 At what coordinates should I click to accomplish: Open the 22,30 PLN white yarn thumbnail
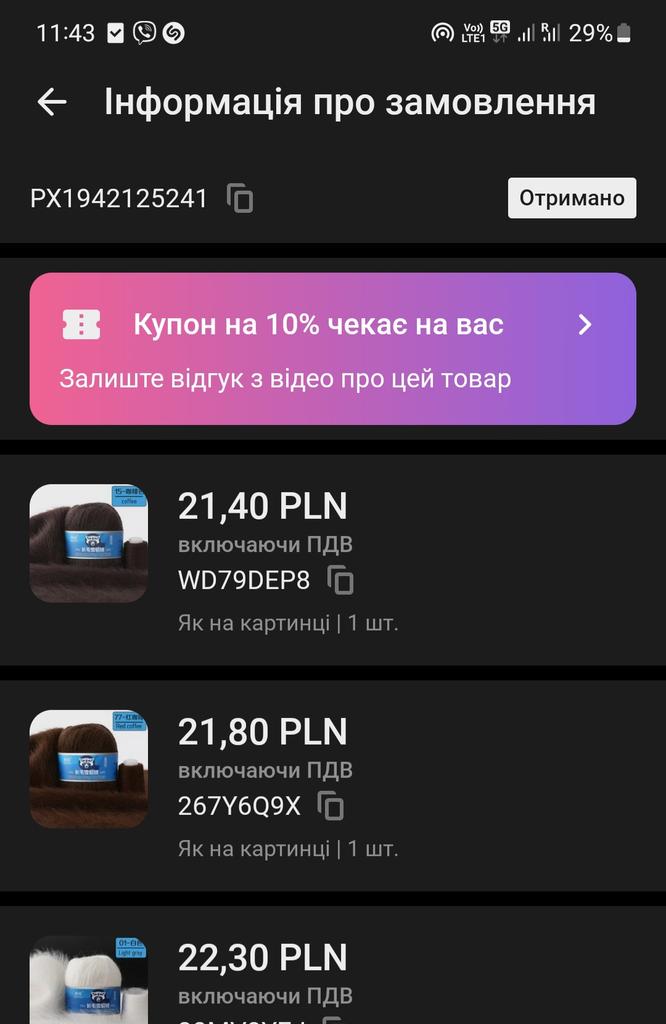[x=89, y=980]
